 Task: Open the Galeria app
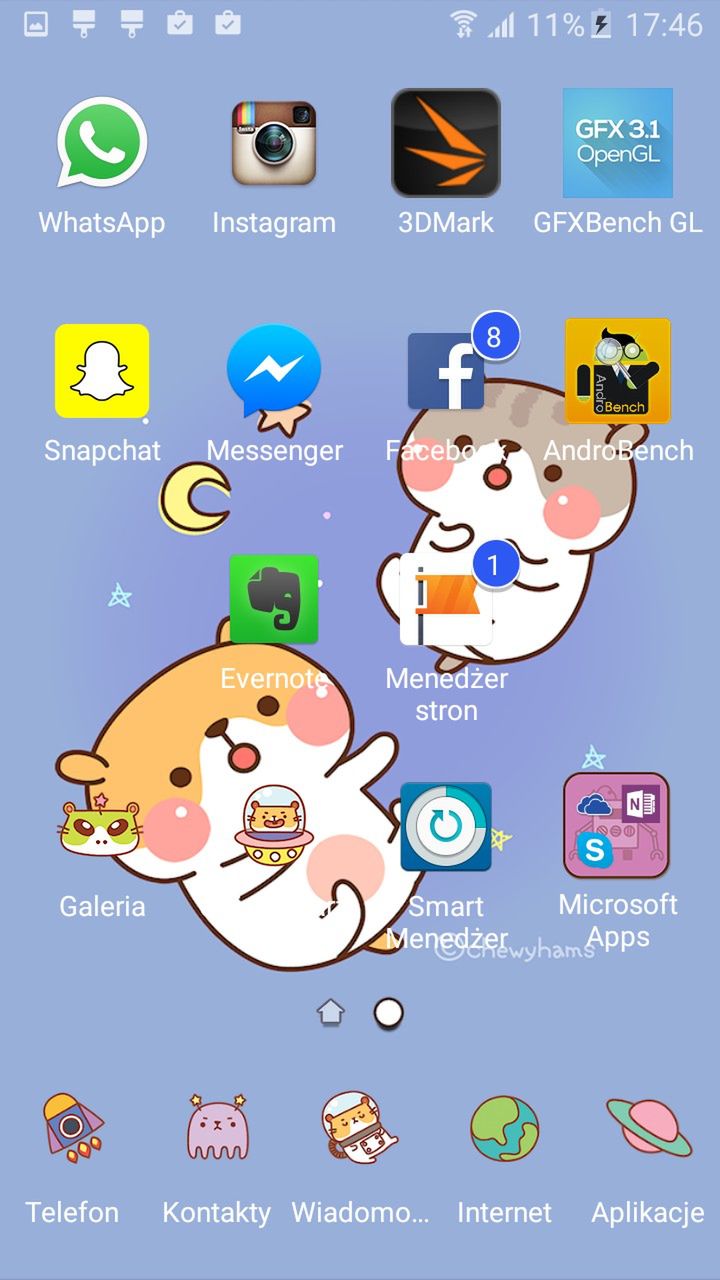click(x=102, y=827)
